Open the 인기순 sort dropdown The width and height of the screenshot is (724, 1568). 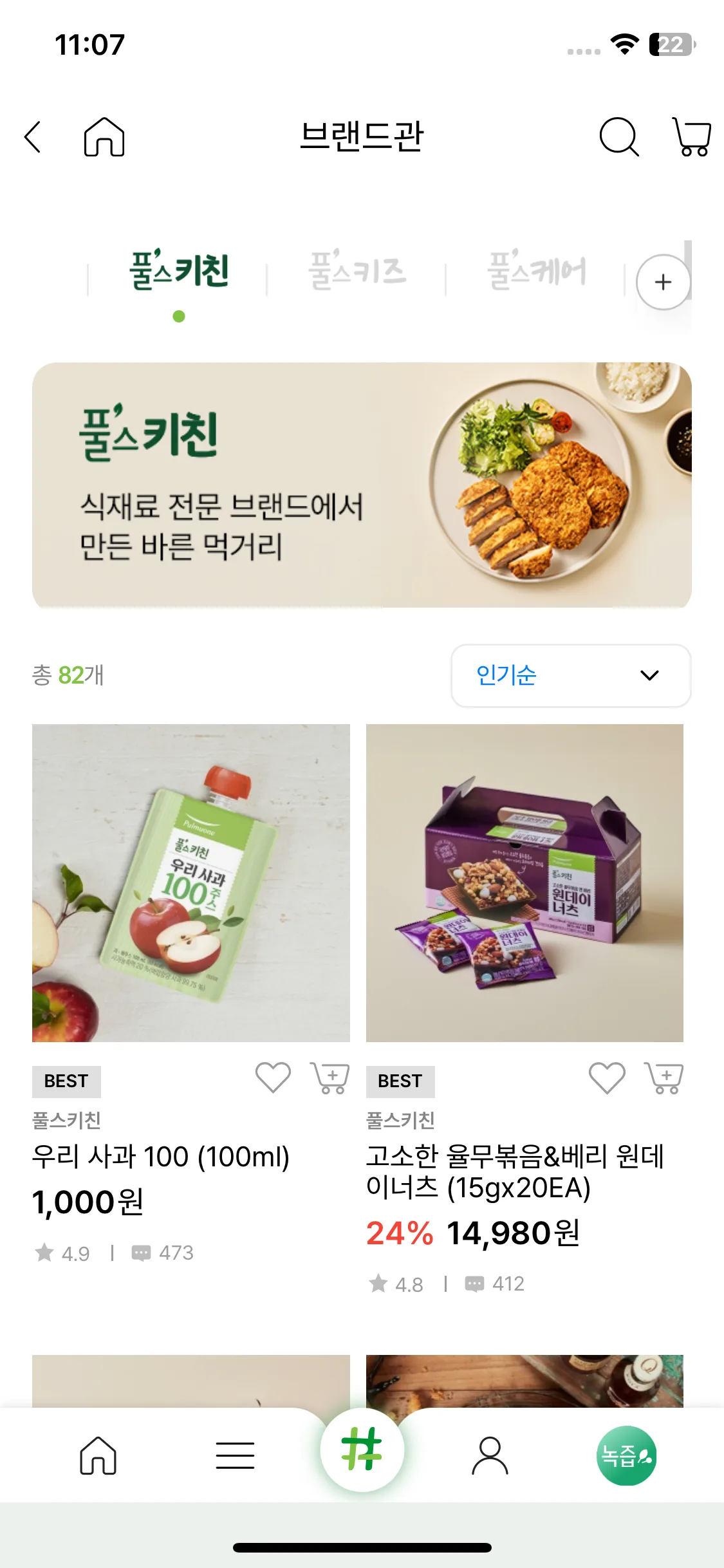pos(571,675)
